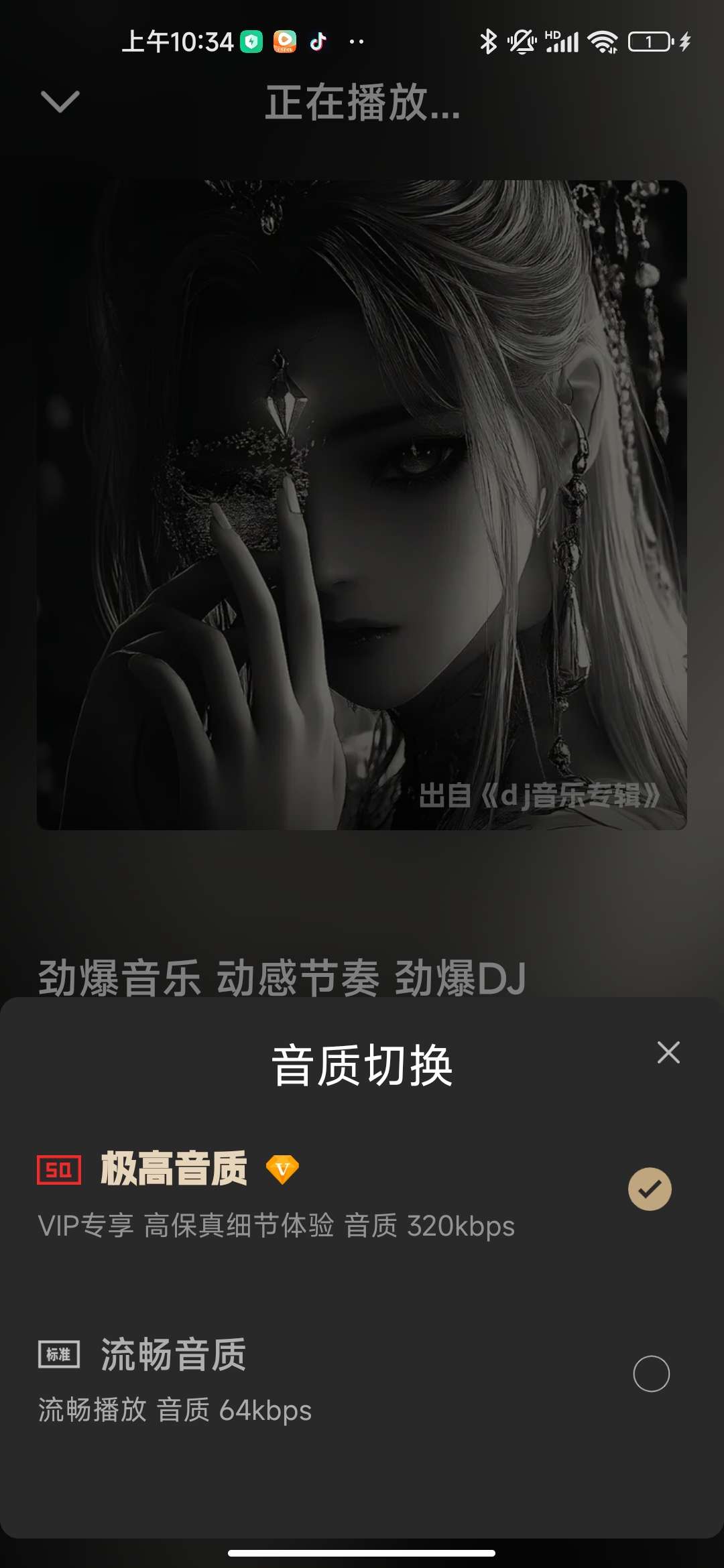
Task: Select 极高音质 320kbps option
Action: 649,1189
